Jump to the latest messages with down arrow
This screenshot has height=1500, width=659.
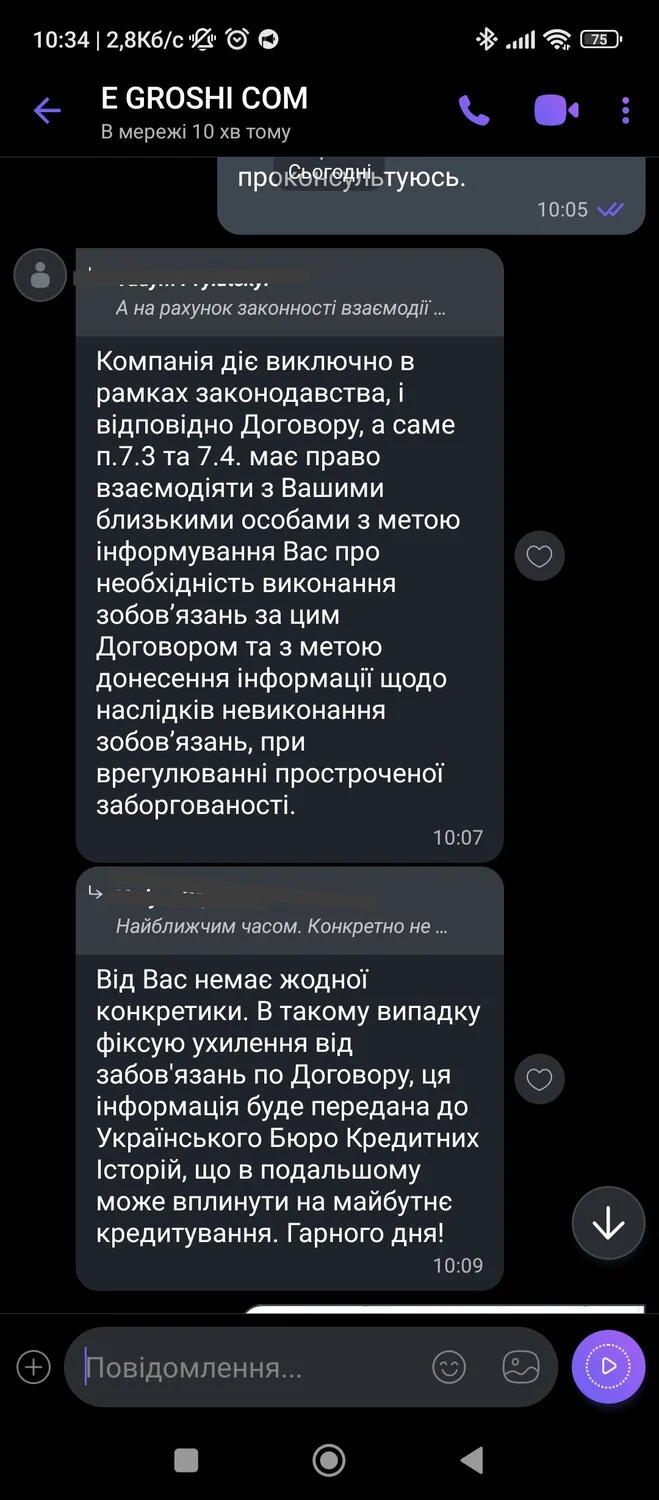[x=608, y=1223]
